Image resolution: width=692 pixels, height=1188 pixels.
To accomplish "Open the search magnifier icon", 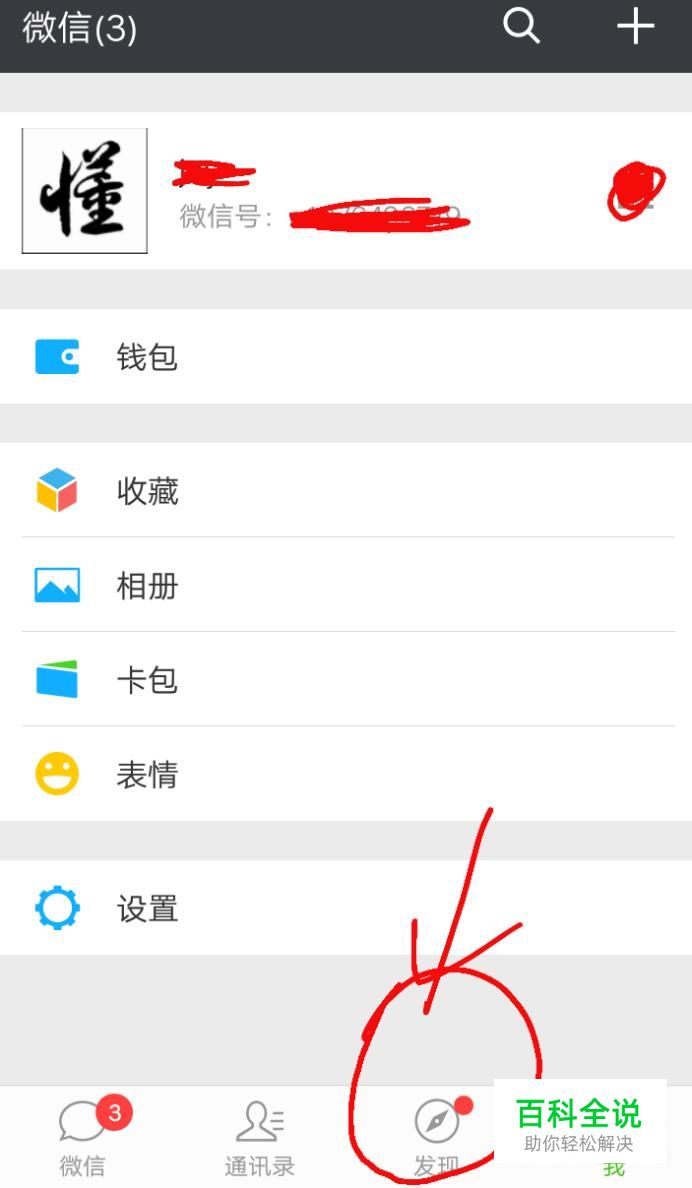I will point(521,26).
